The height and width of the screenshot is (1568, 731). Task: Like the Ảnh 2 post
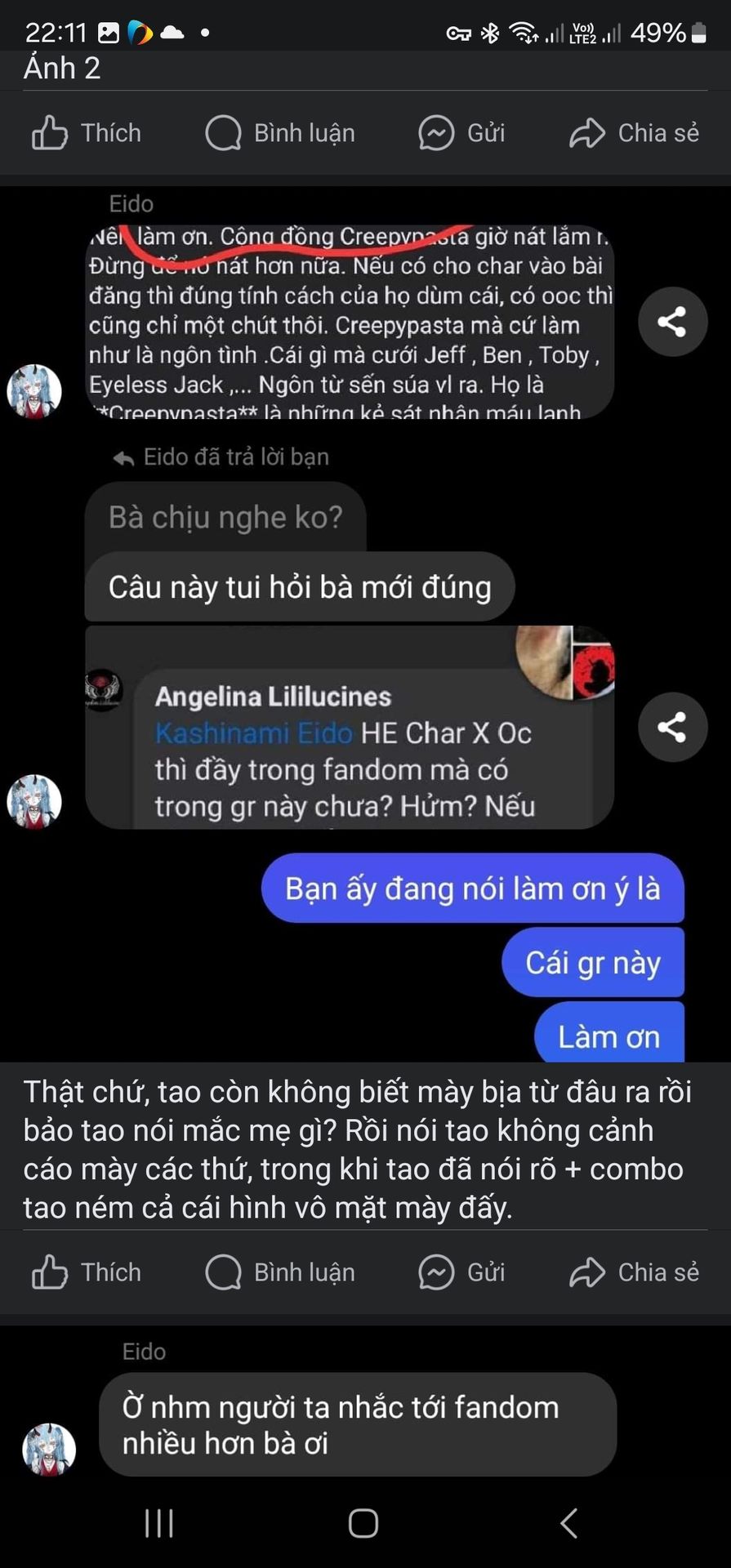86,133
